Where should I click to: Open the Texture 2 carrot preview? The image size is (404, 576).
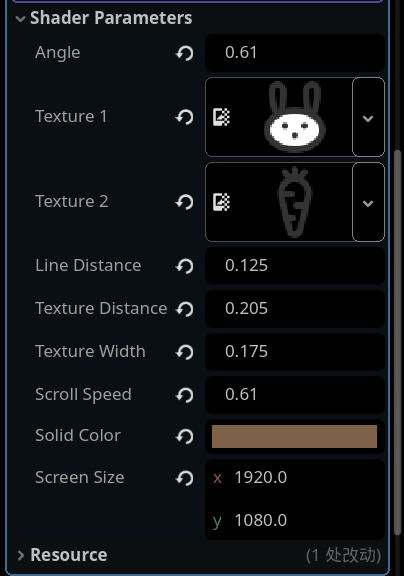(x=279, y=202)
